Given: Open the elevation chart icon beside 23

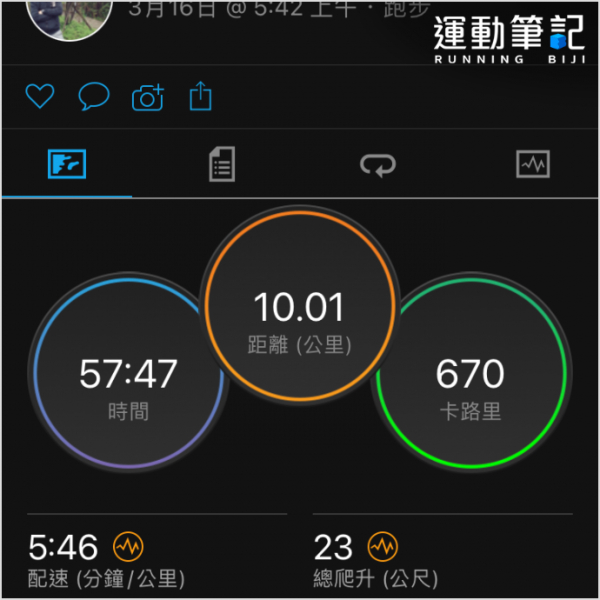Looking at the screenshot, I should 383,547.
